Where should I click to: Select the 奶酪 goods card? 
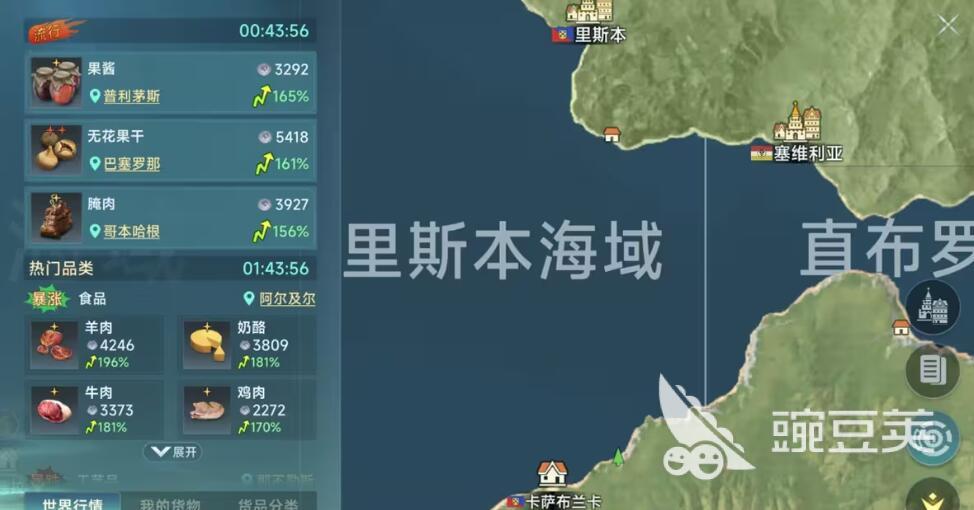pyautogui.click(x=248, y=345)
